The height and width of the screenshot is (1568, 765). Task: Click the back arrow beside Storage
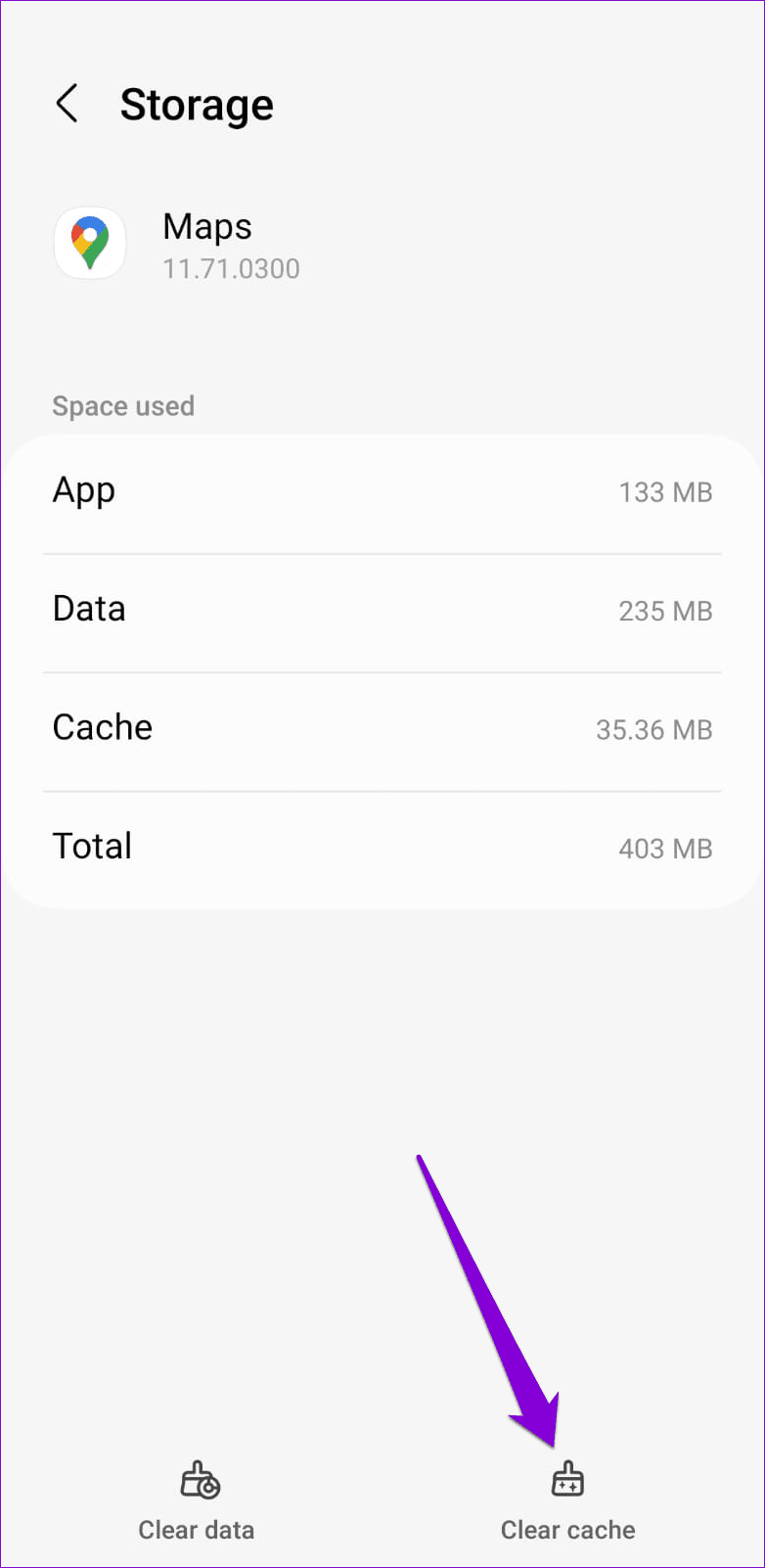(67, 105)
